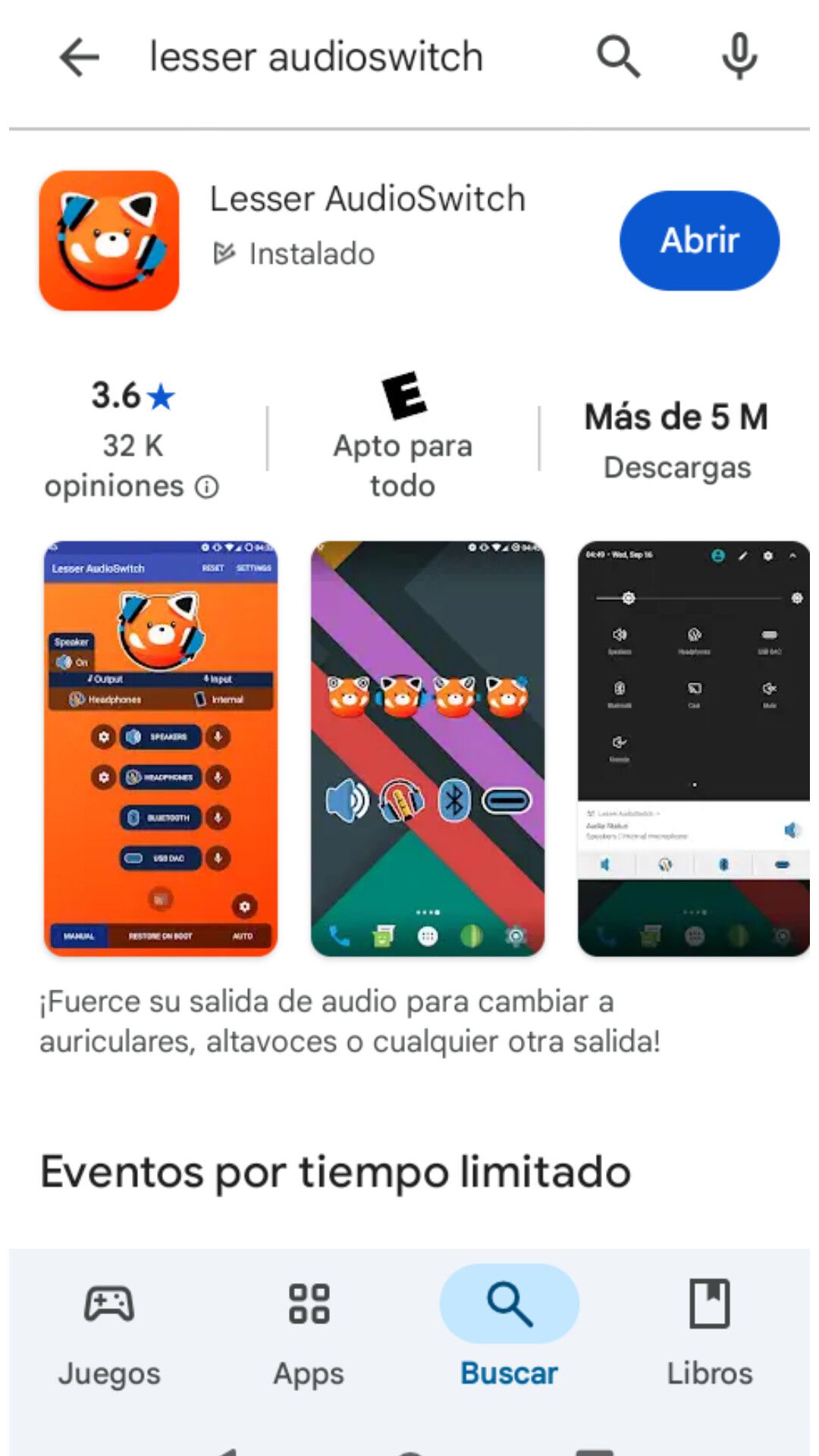Edit the 'lesser audioswitch' search query
Viewport: 819px width, 1456px height.
316,58
